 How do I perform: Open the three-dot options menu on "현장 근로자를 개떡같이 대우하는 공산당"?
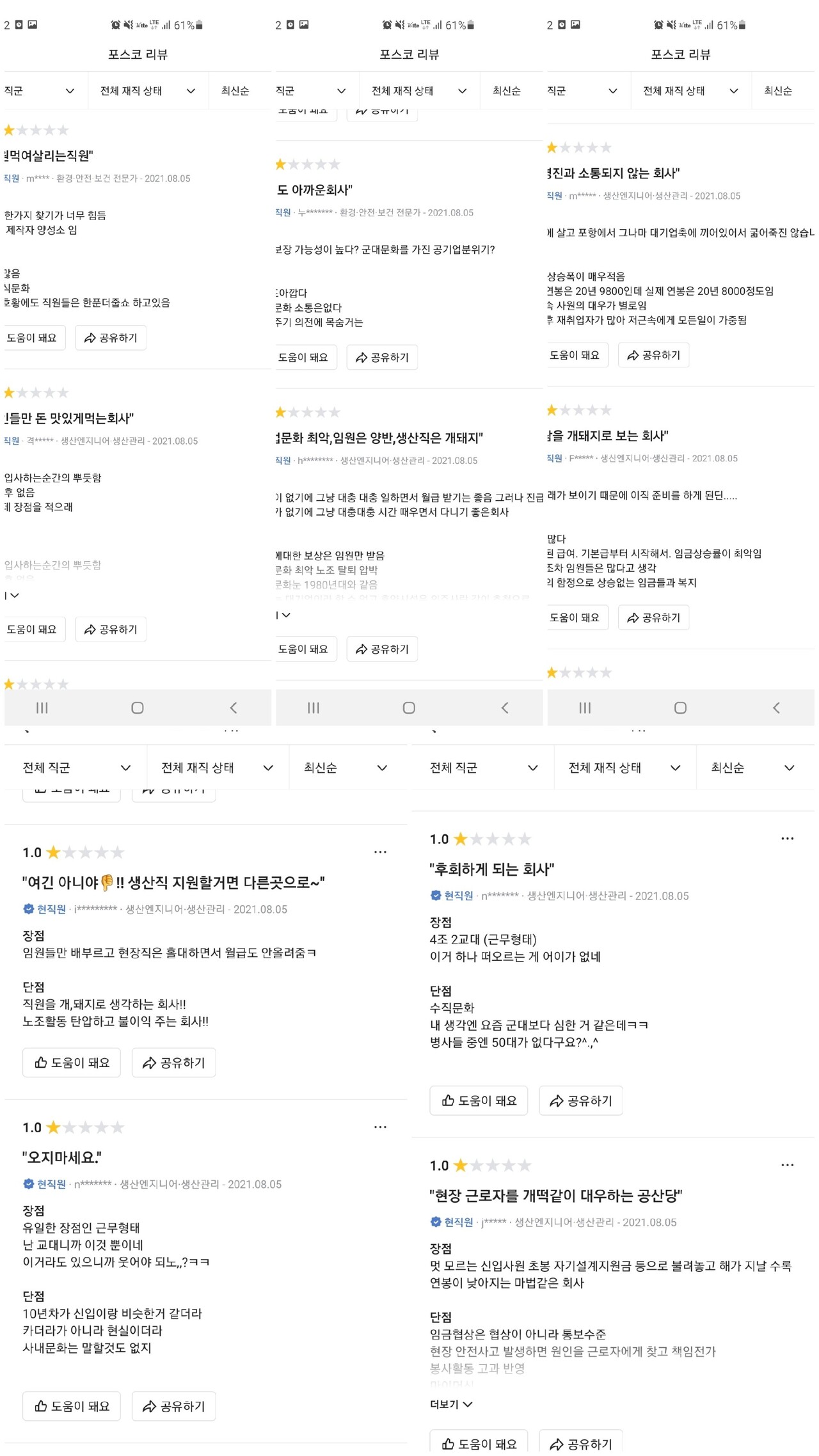(x=787, y=1164)
